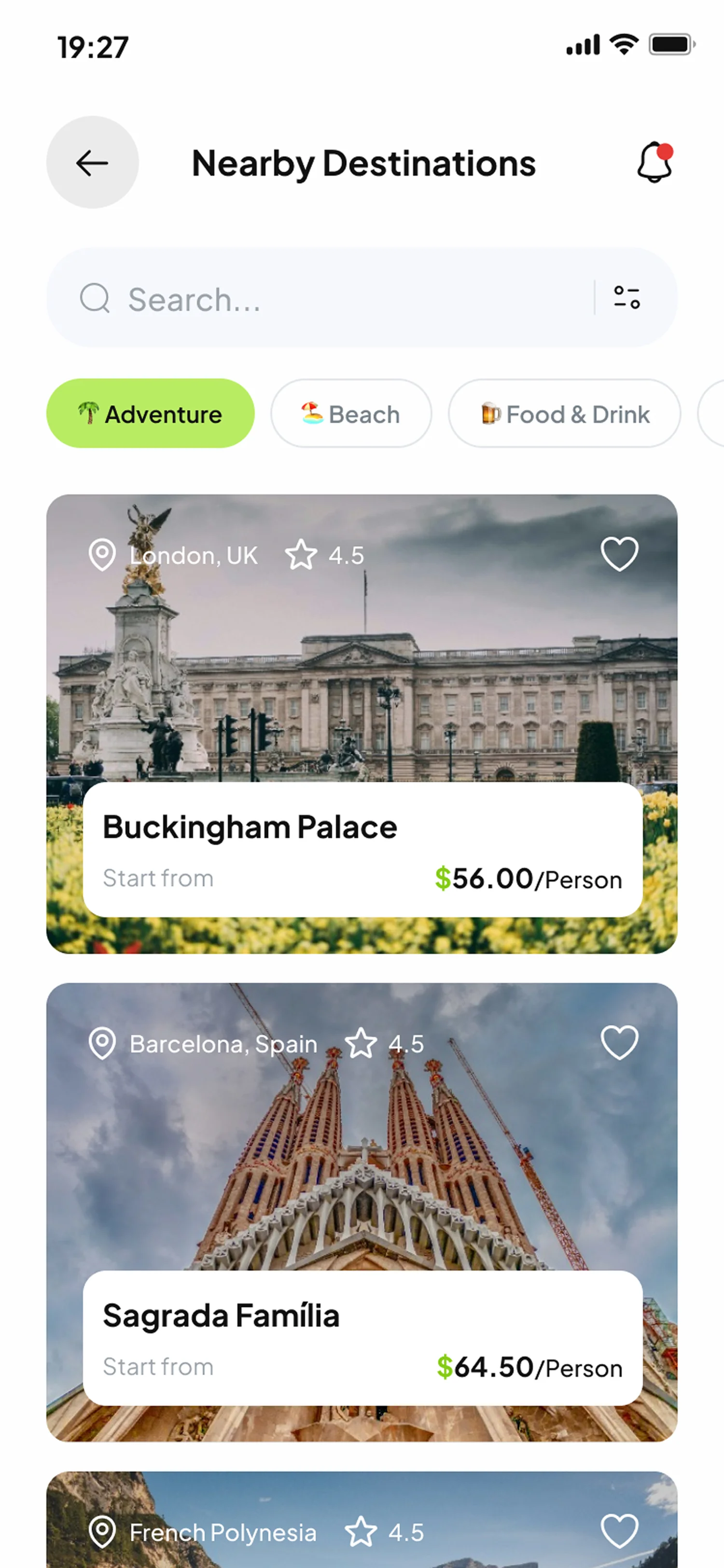The width and height of the screenshot is (724, 1568).
Task: Go back using the arrow button
Action: pos(93,163)
